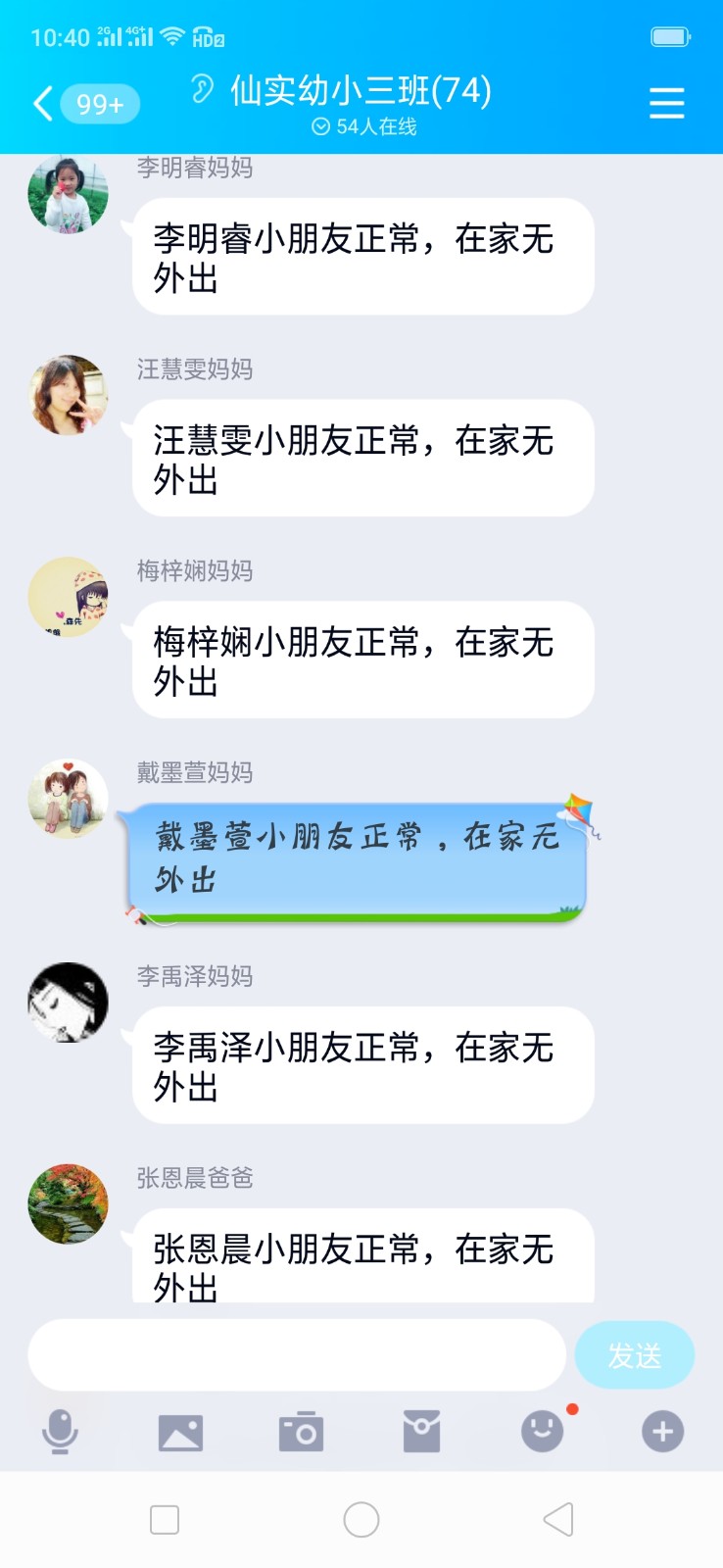Open the emoji sticker panel
The height and width of the screenshot is (1568, 723).
click(x=542, y=1432)
